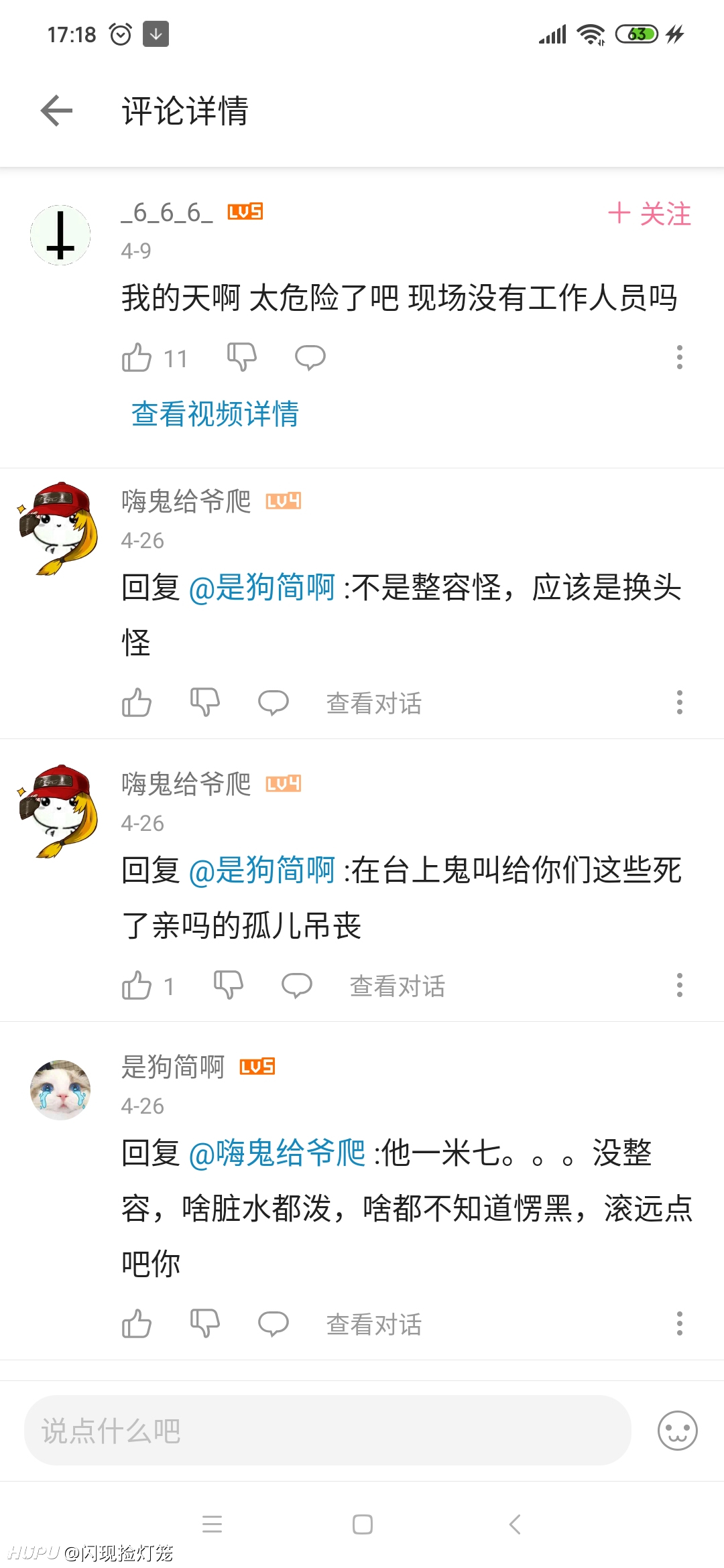This screenshot has height=1568, width=724.
Task: Like the 换头怪 reply
Action: point(137,703)
